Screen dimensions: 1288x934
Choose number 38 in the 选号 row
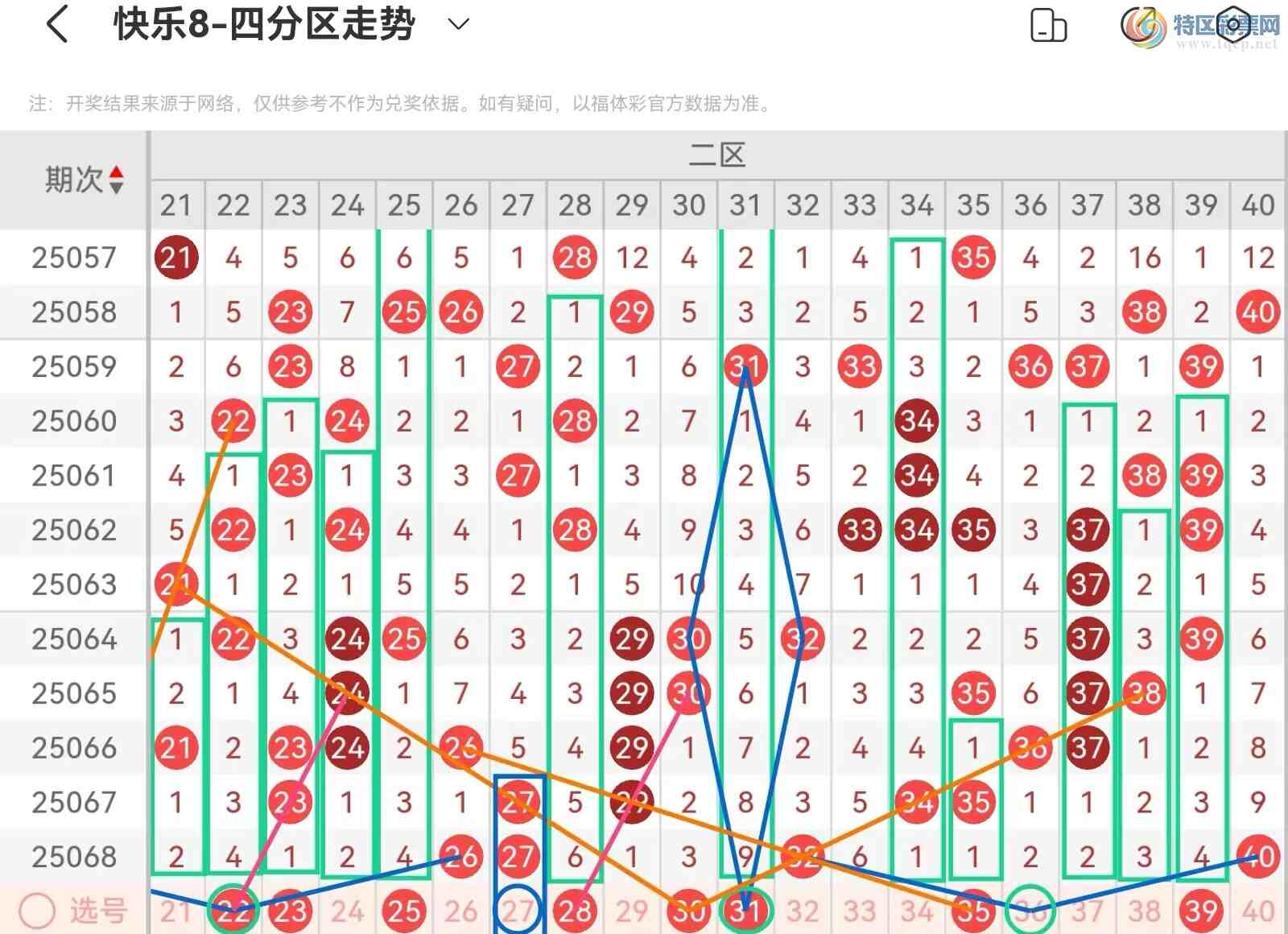tap(1144, 911)
